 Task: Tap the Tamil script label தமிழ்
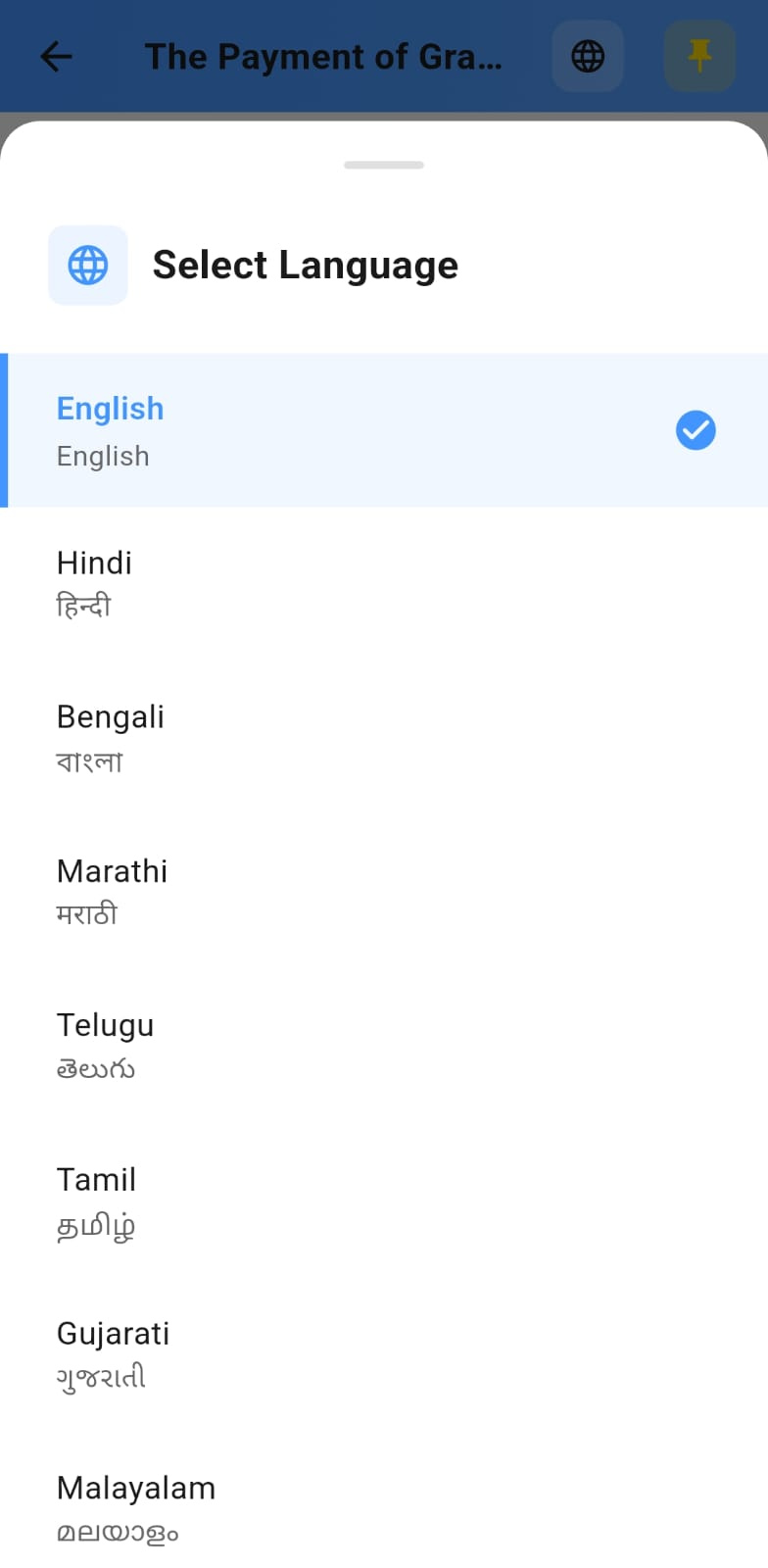(95, 1225)
